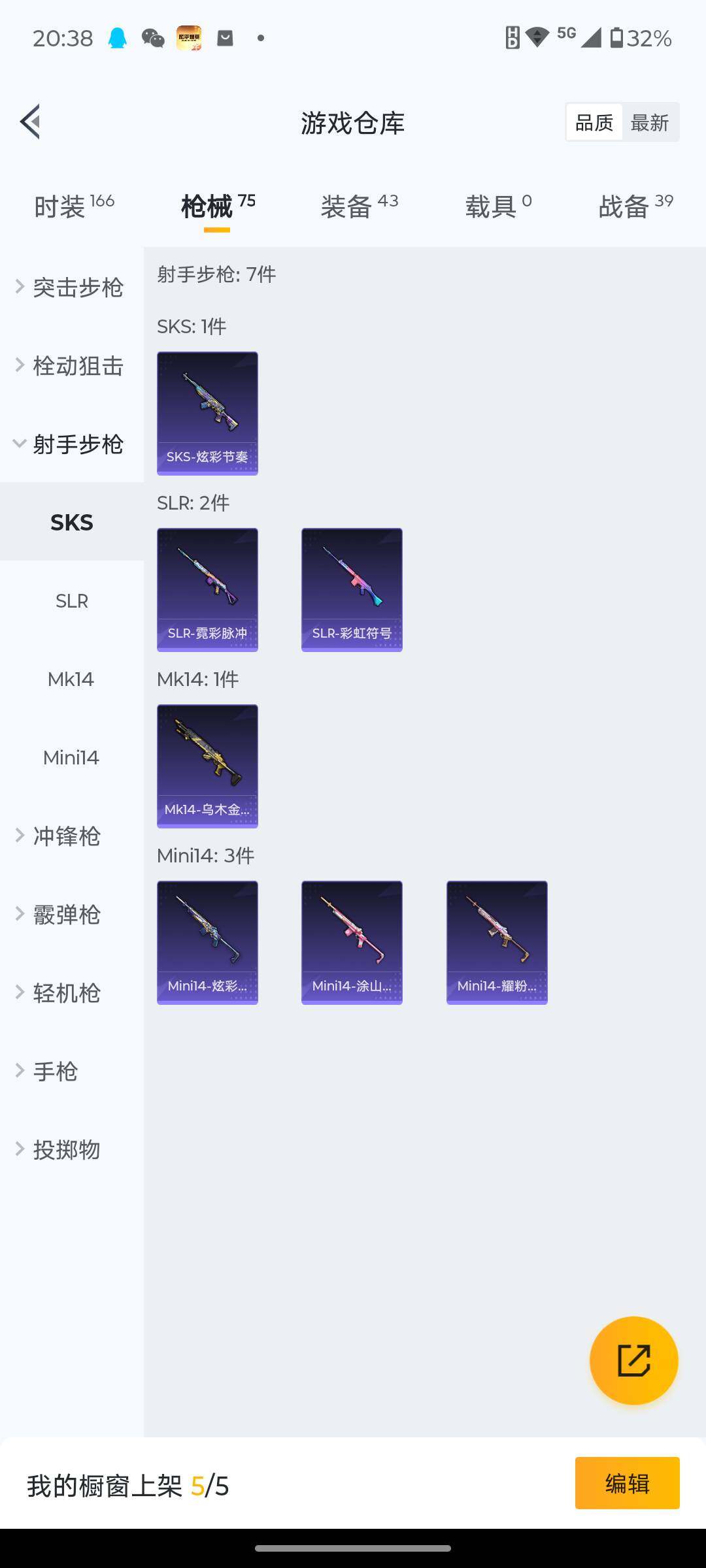Select SLR in the side list

click(72, 601)
